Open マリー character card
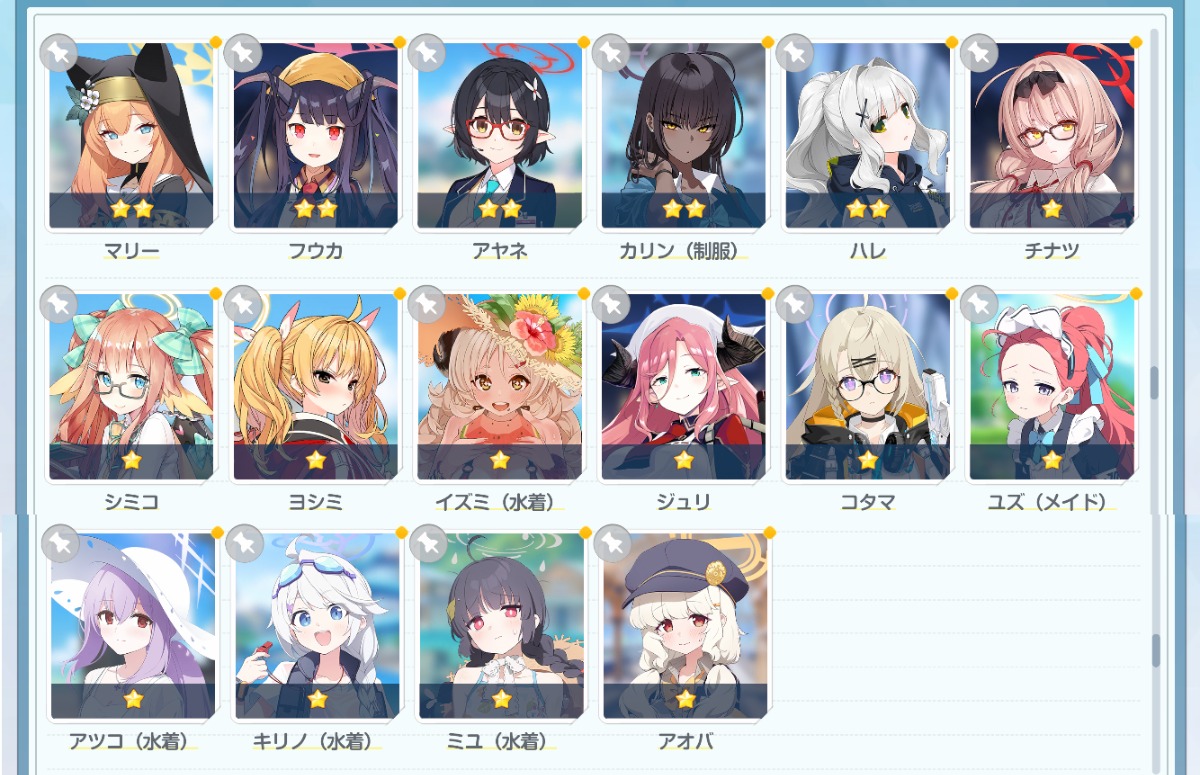This screenshot has height=775, width=1200. [131, 135]
